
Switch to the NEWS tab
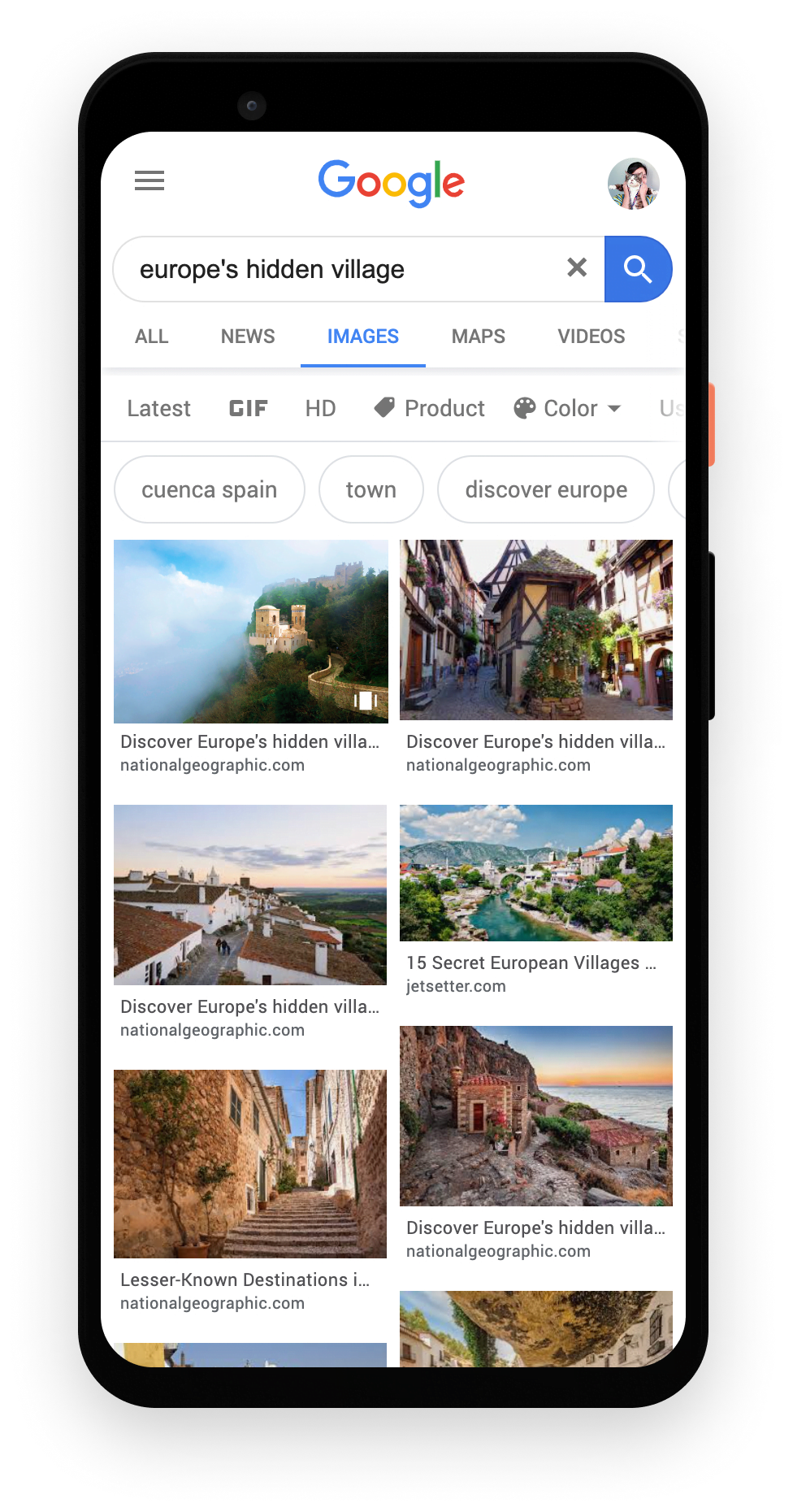(x=248, y=337)
